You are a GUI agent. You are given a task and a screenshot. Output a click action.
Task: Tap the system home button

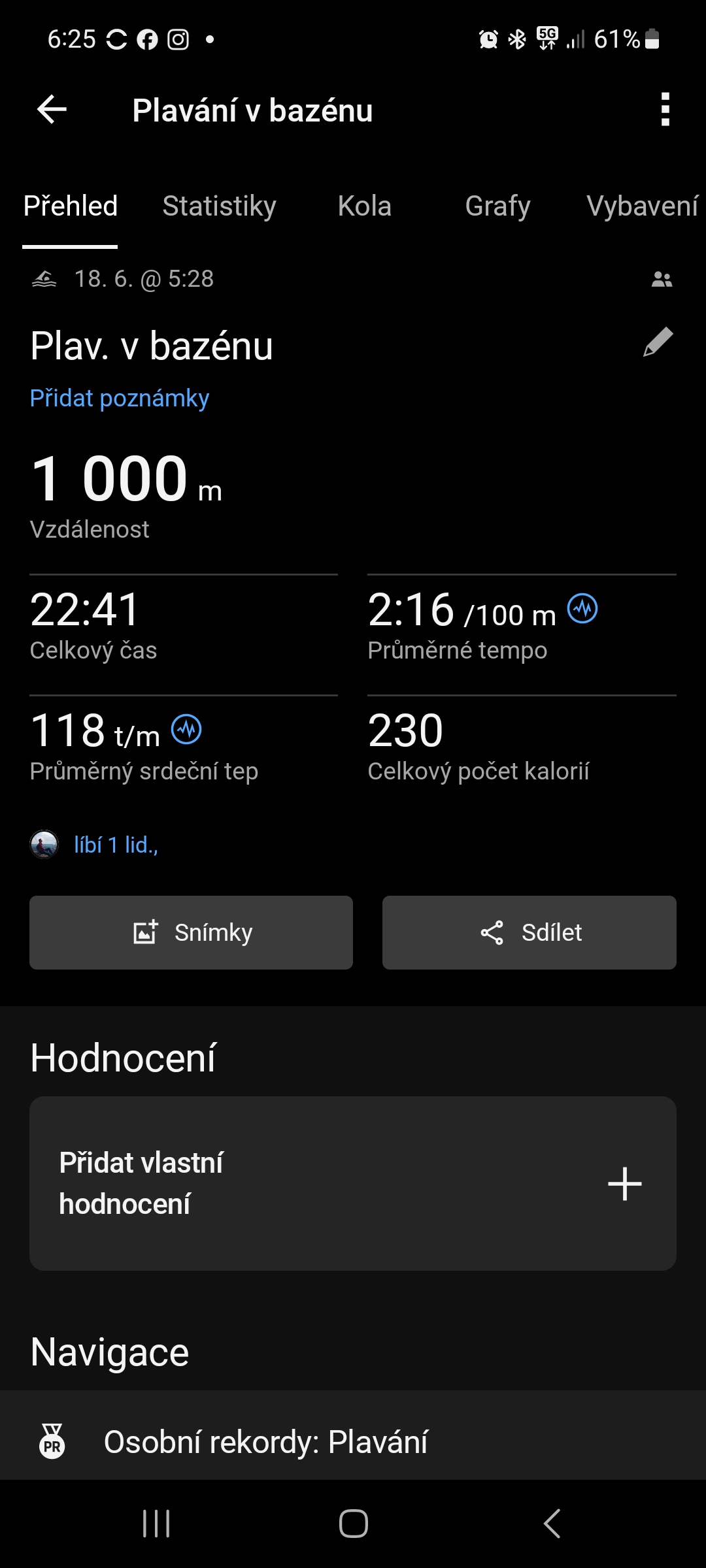point(353,1524)
